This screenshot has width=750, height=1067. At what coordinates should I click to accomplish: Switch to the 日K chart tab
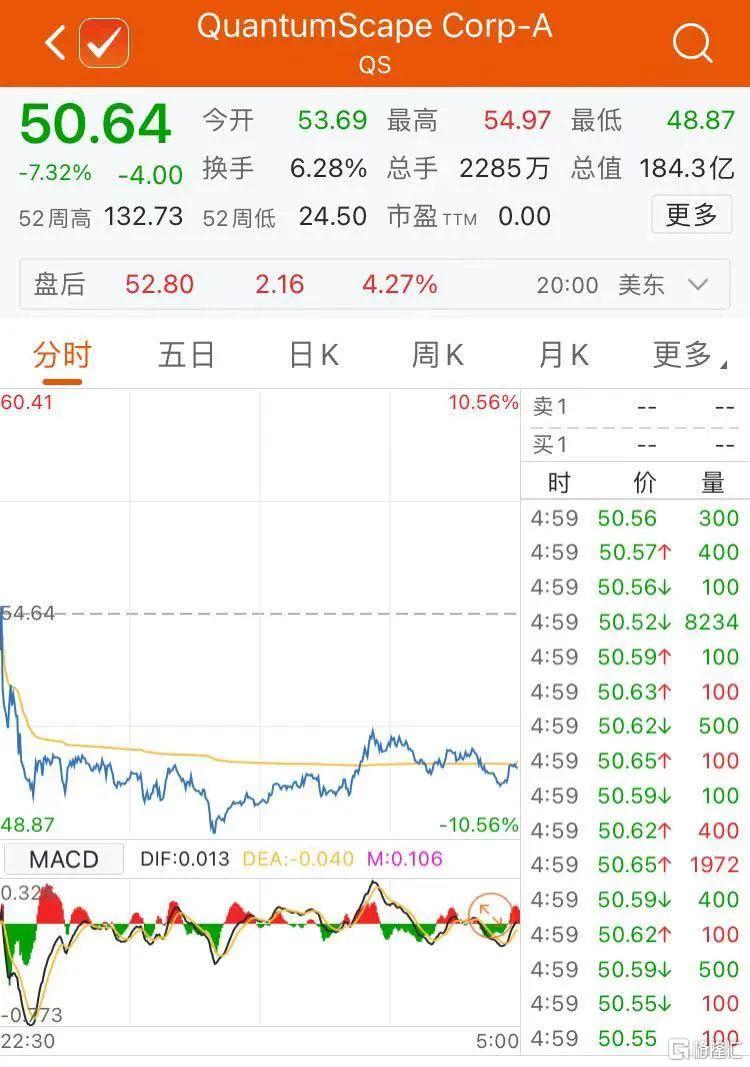pyautogui.click(x=314, y=355)
